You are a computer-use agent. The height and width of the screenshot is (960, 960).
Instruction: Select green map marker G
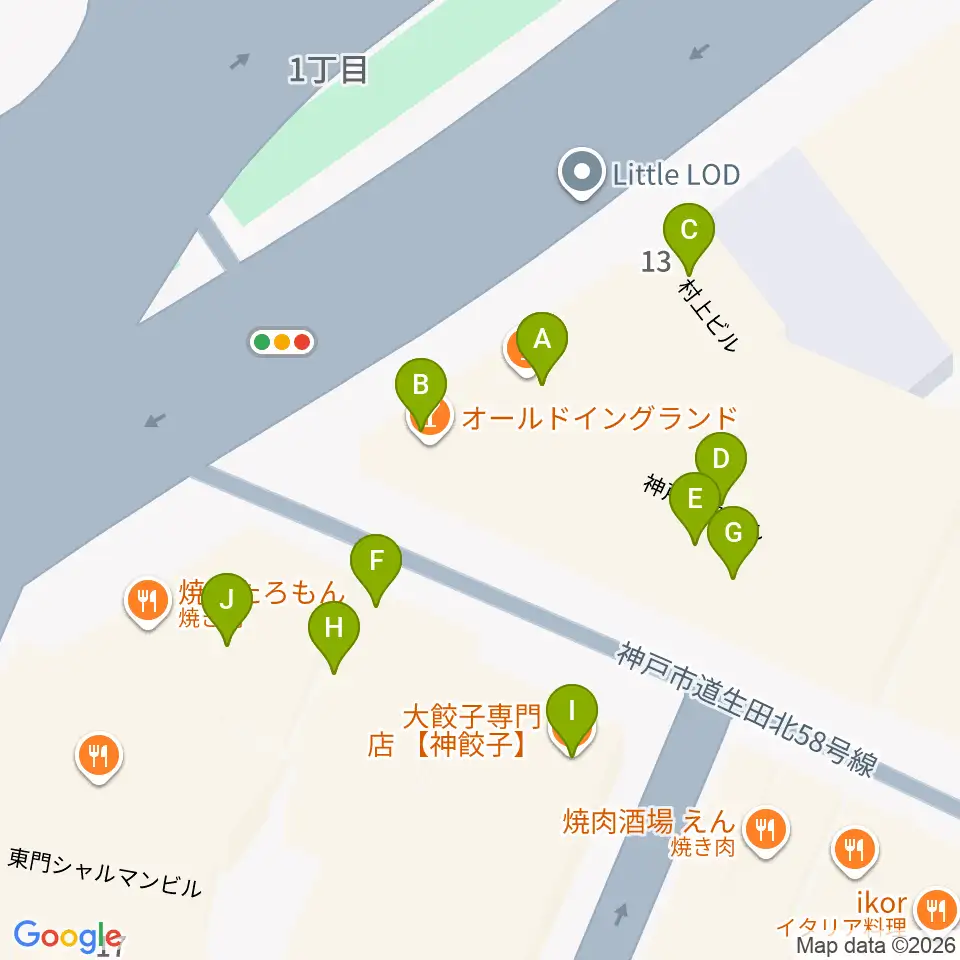[733, 541]
